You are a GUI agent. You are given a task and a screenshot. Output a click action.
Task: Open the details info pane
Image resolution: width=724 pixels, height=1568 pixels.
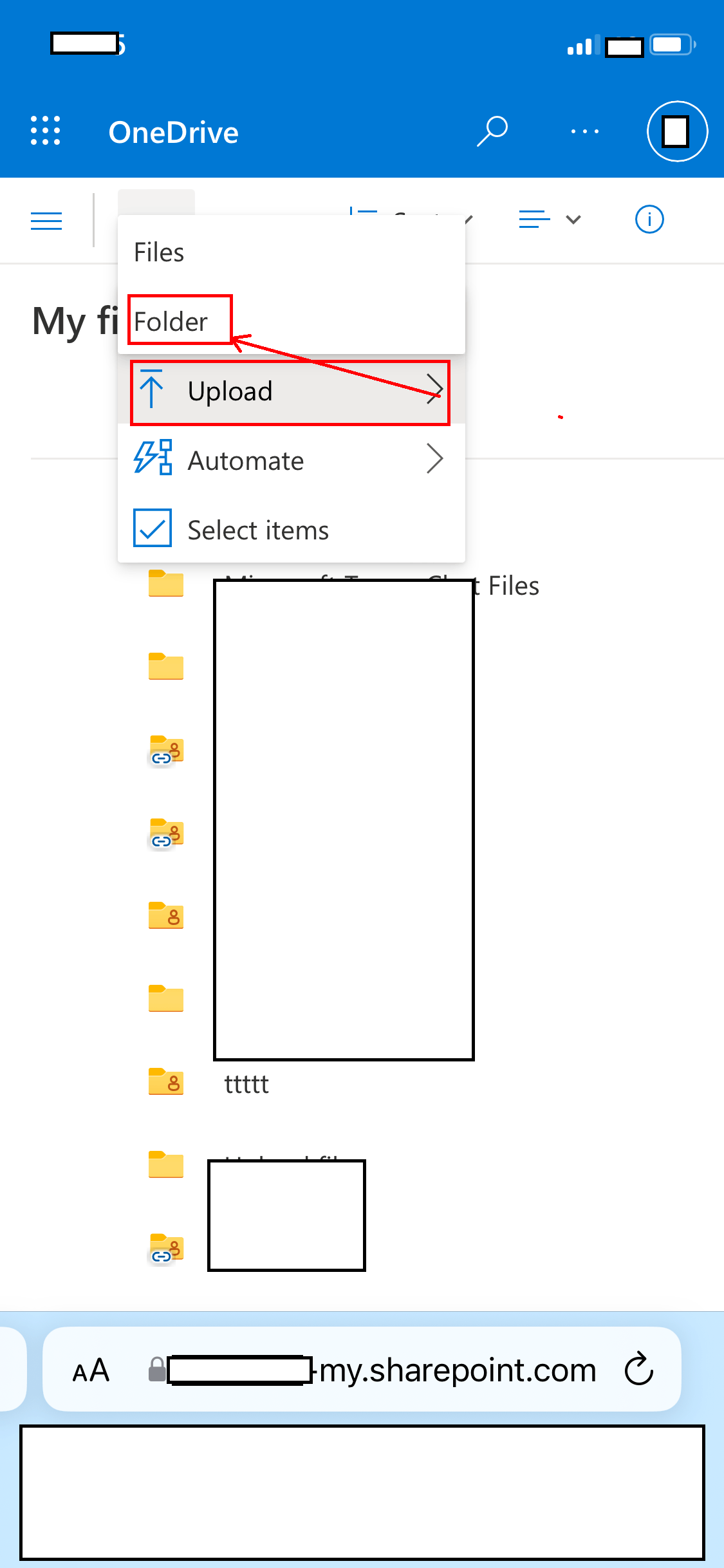[649, 219]
